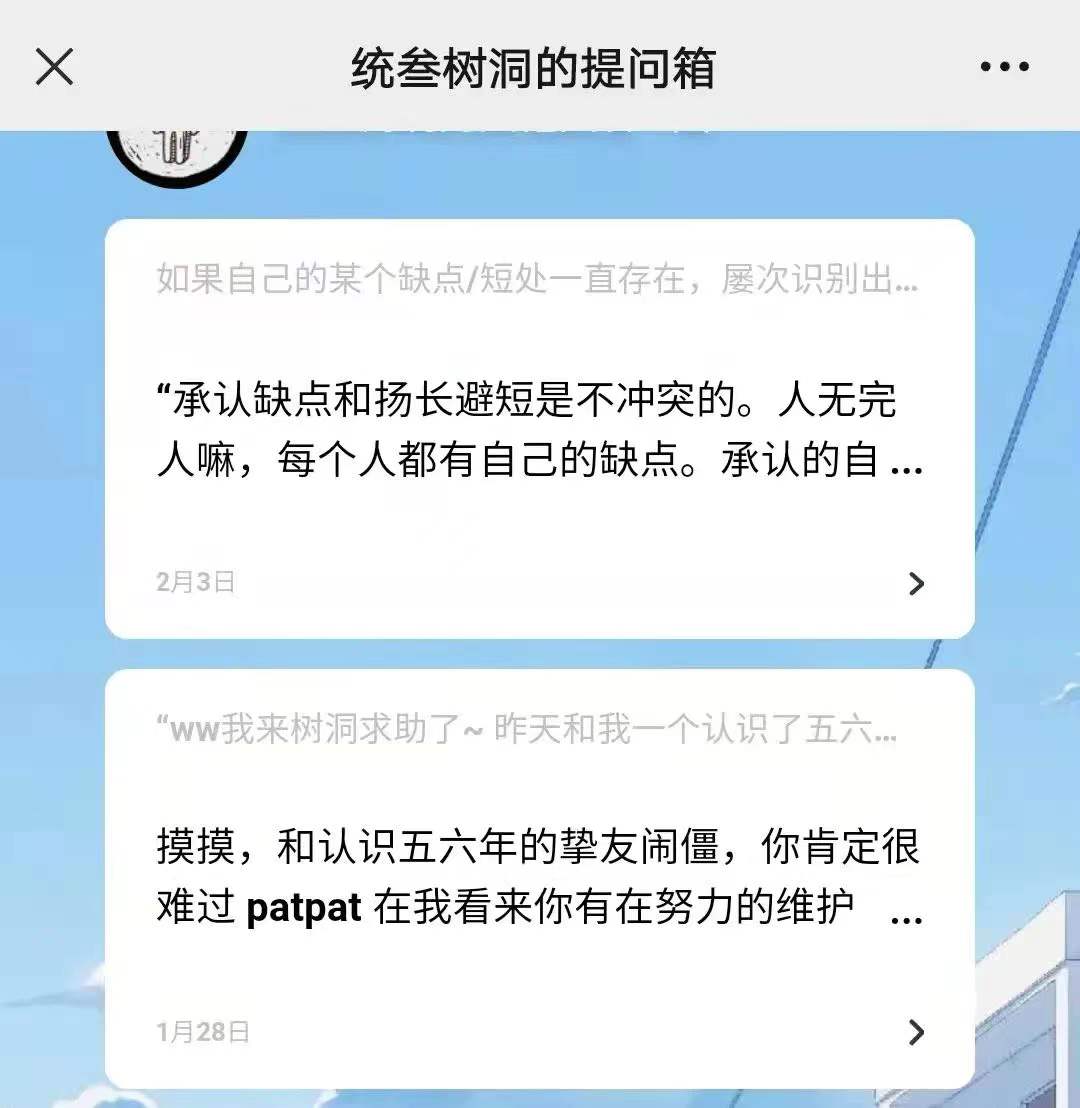Open the three-dot overflow menu
The height and width of the screenshot is (1108, 1080).
(1004, 67)
